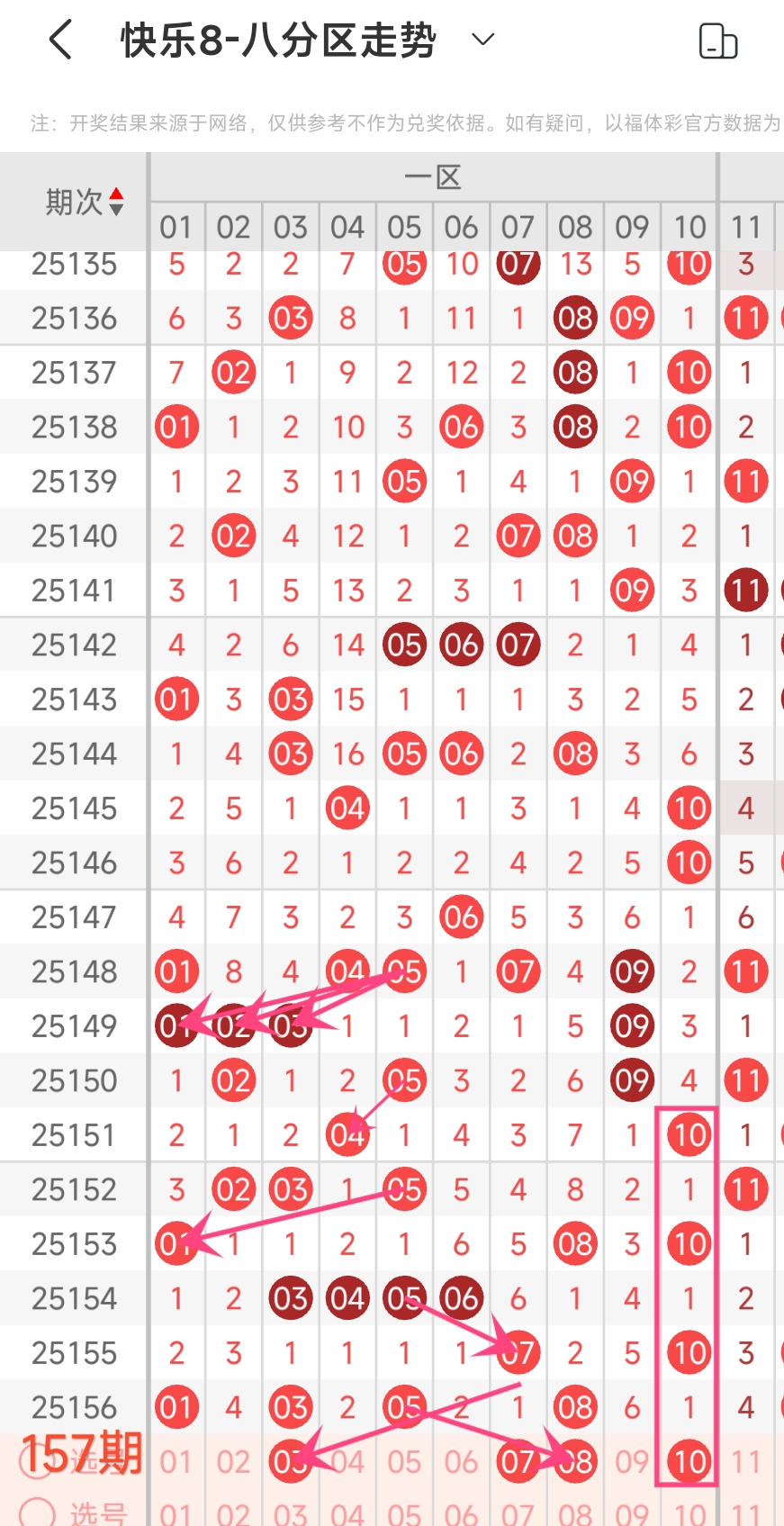Sort the chart by 期次 column
784x1526 pixels.
click(85, 202)
